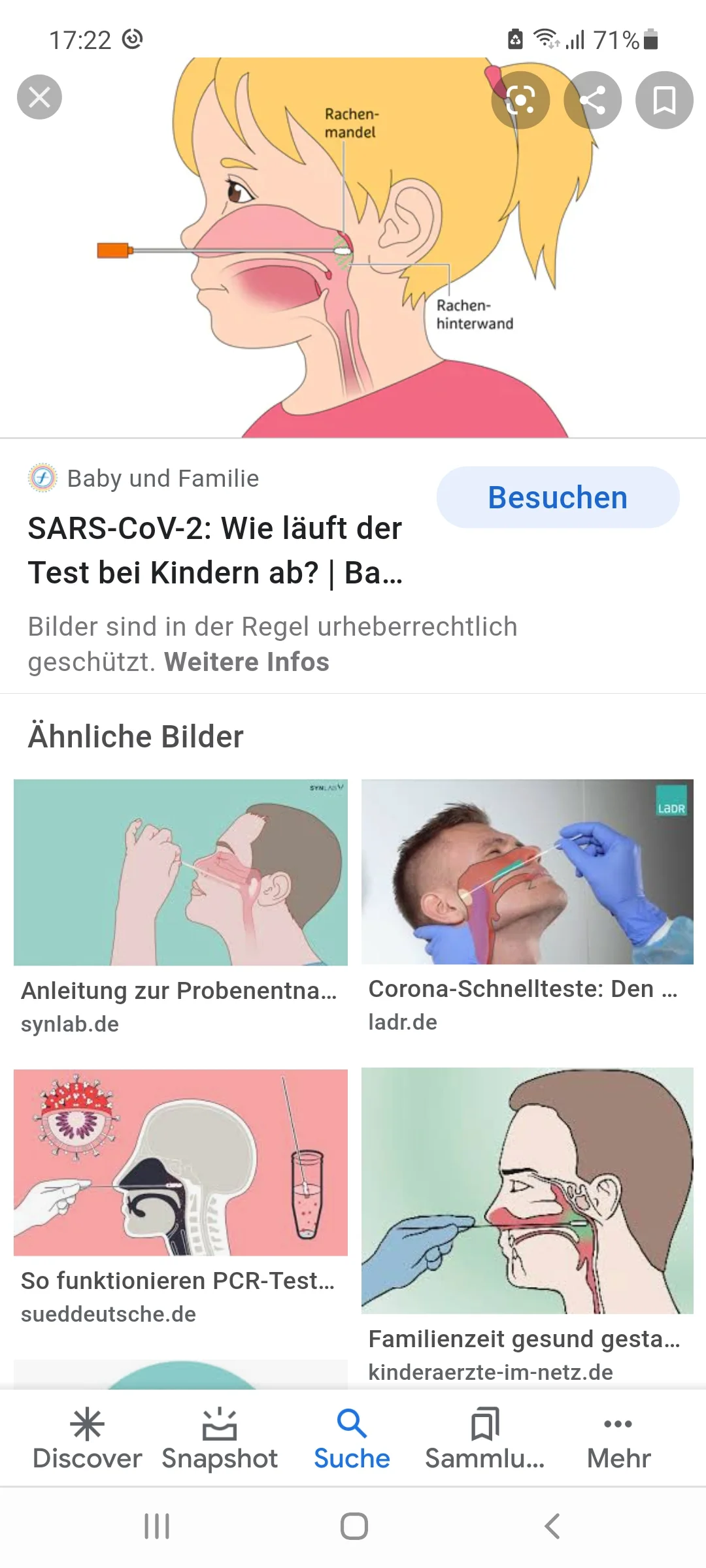Open Google Lens search
This screenshot has width=706, height=1568.
521,100
